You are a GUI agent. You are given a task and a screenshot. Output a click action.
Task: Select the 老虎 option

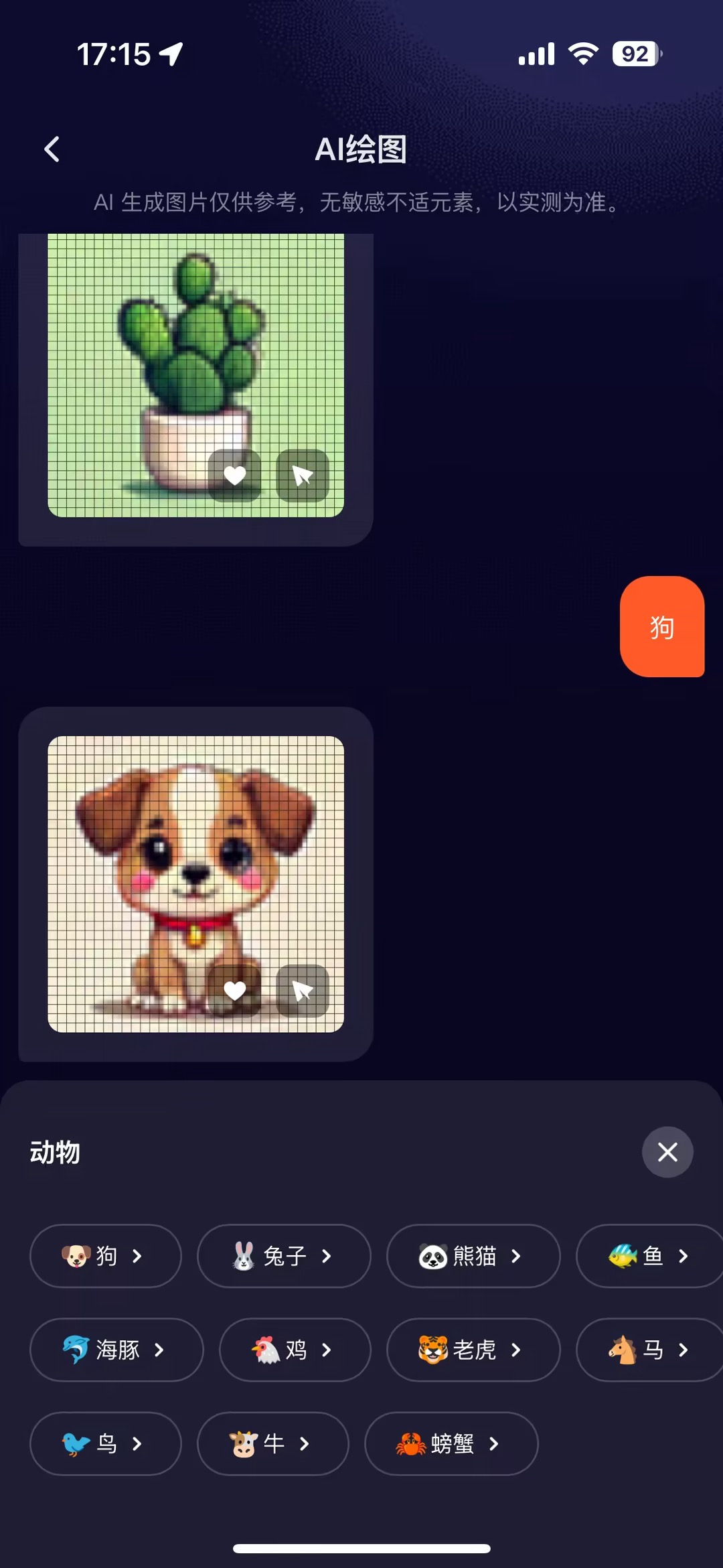pyautogui.click(x=473, y=1350)
